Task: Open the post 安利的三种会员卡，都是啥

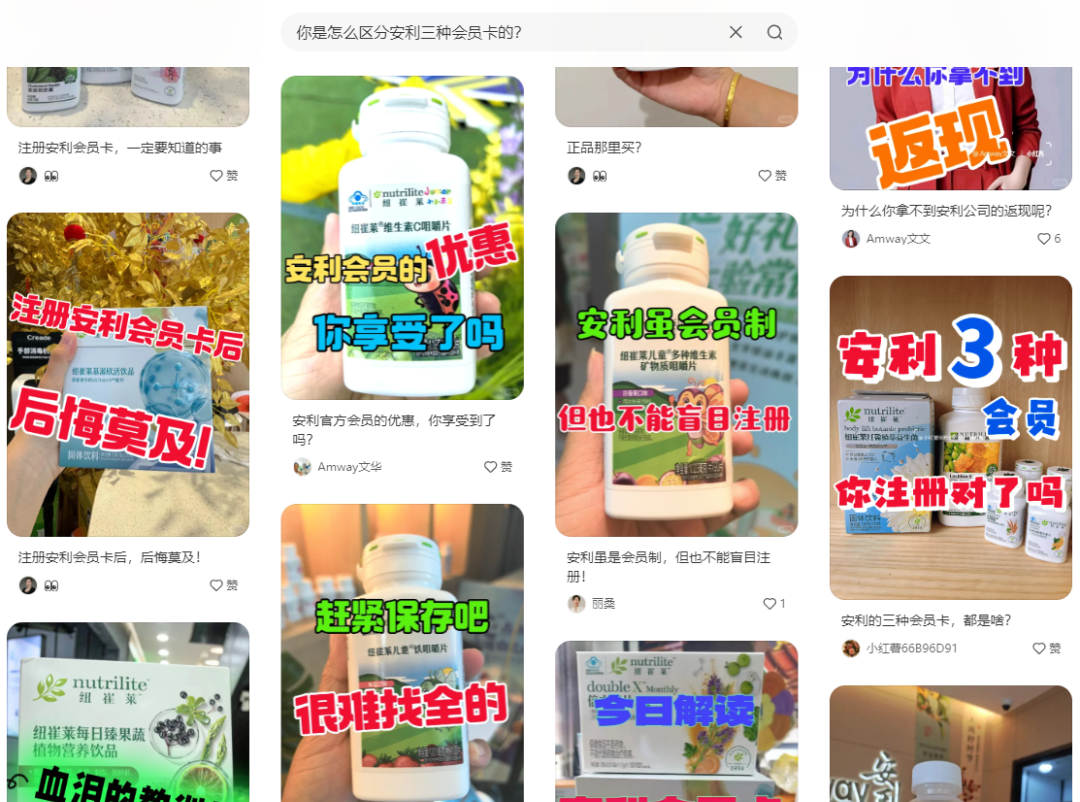Action: (950, 438)
